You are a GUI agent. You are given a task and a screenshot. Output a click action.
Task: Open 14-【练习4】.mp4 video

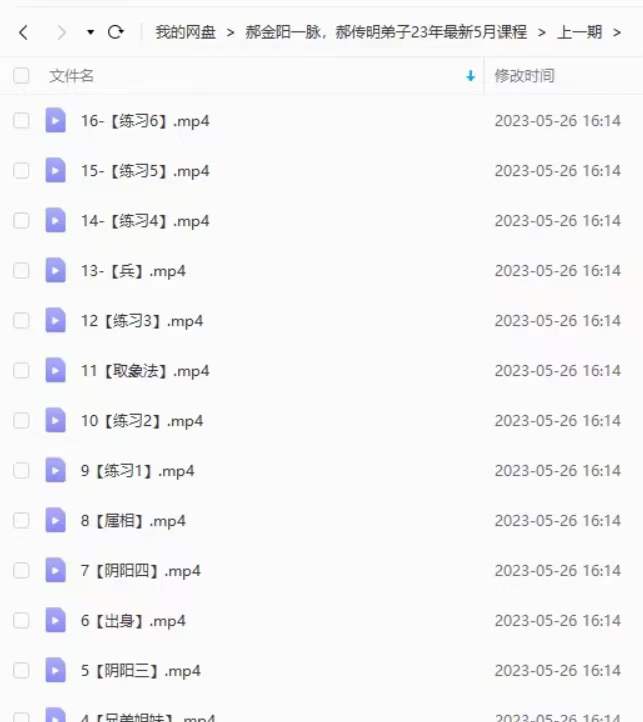(145, 221)
